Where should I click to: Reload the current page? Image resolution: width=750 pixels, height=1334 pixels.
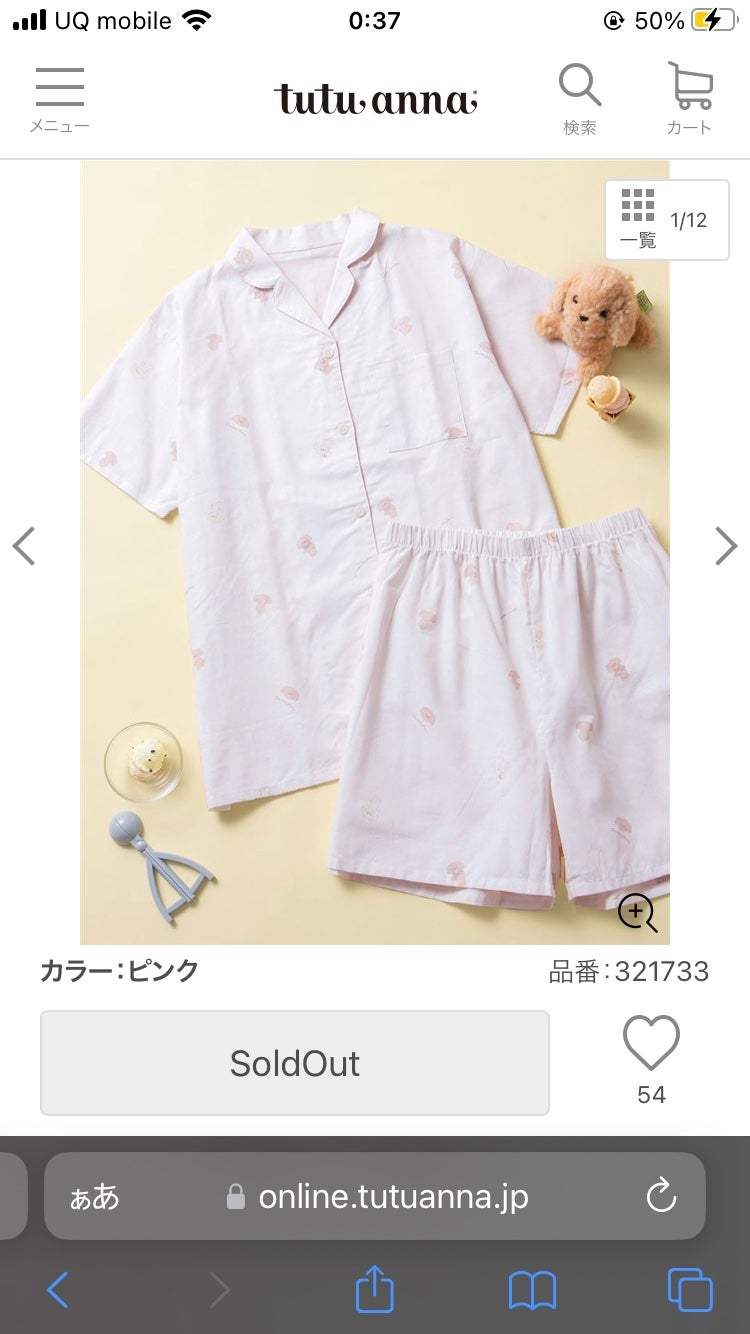pyautogui.click(x=661, y=1197)
